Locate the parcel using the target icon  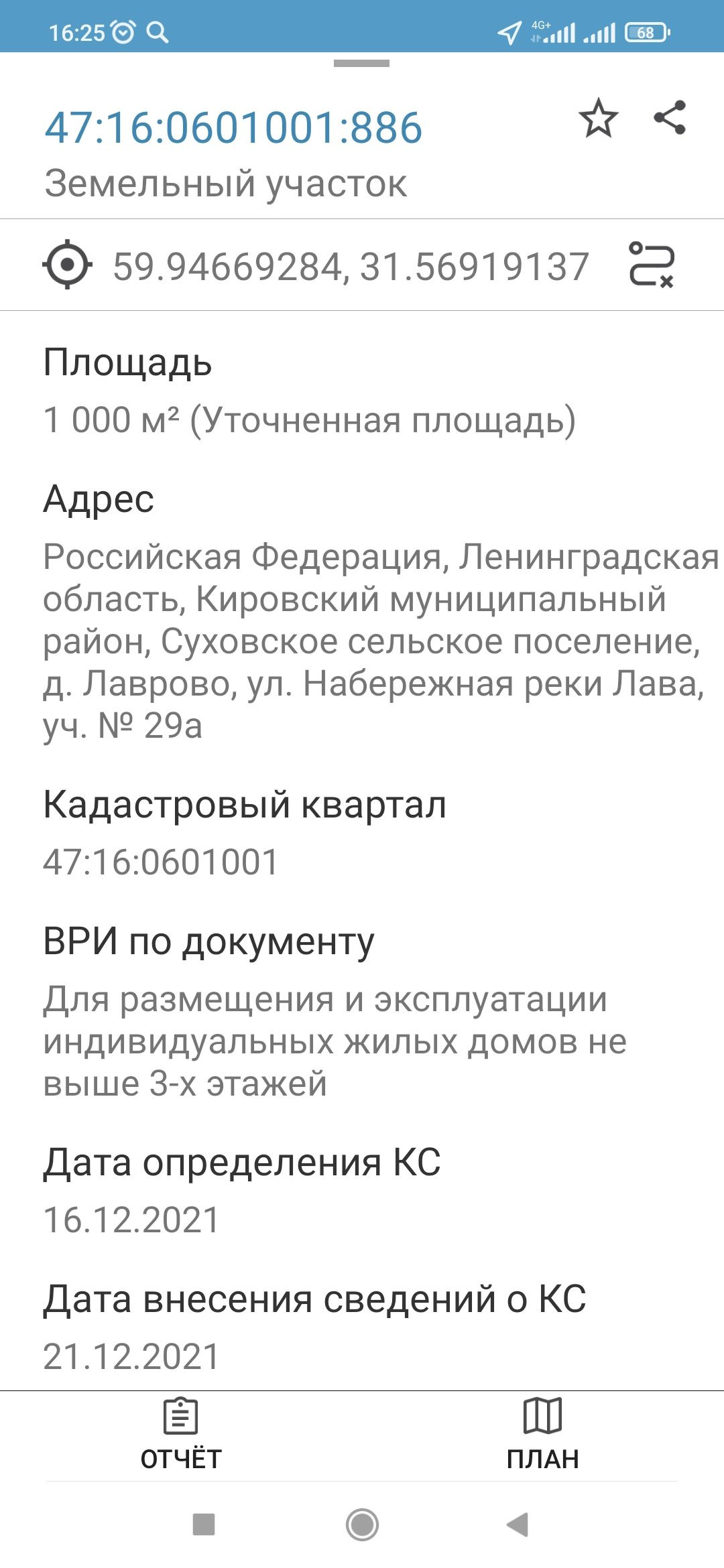click(x=67, y=265)
